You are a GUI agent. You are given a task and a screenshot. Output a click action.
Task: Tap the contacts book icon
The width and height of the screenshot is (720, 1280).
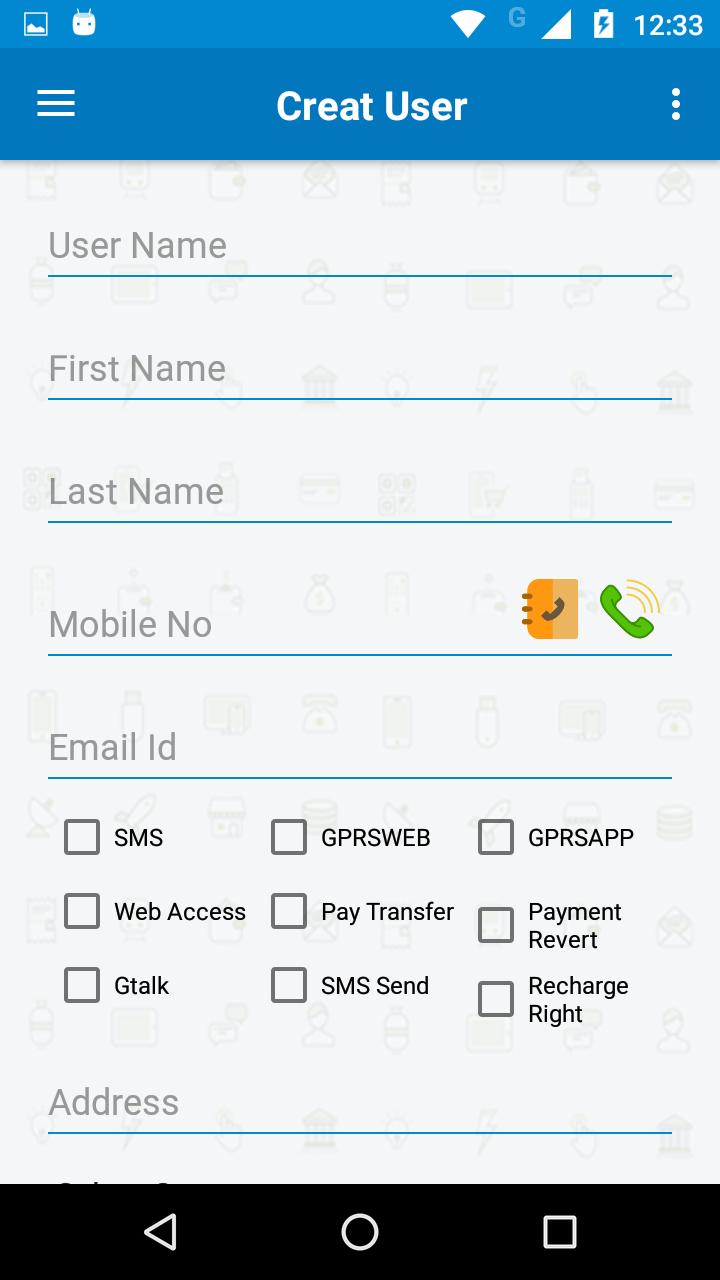[550, 609]
